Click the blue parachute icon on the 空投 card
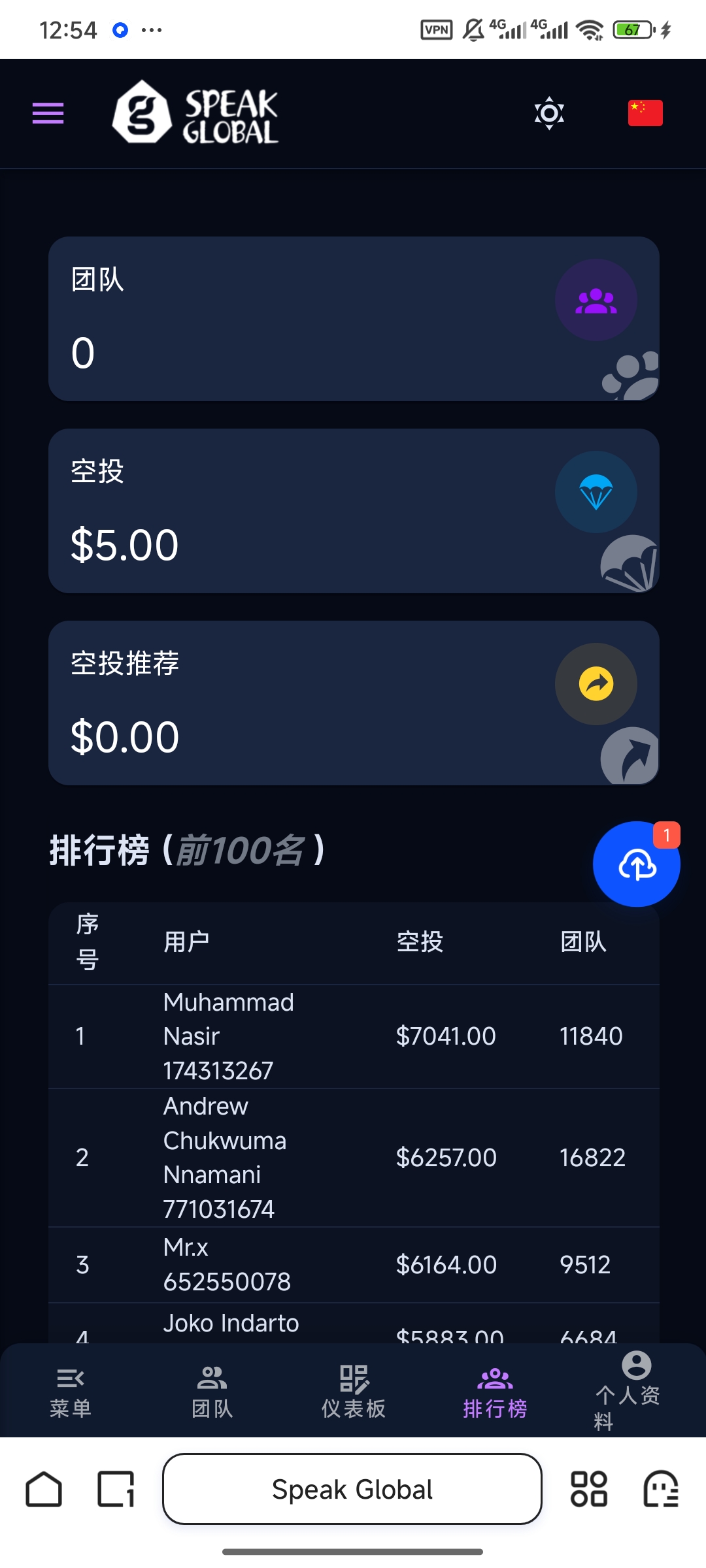 coord(595,492)
